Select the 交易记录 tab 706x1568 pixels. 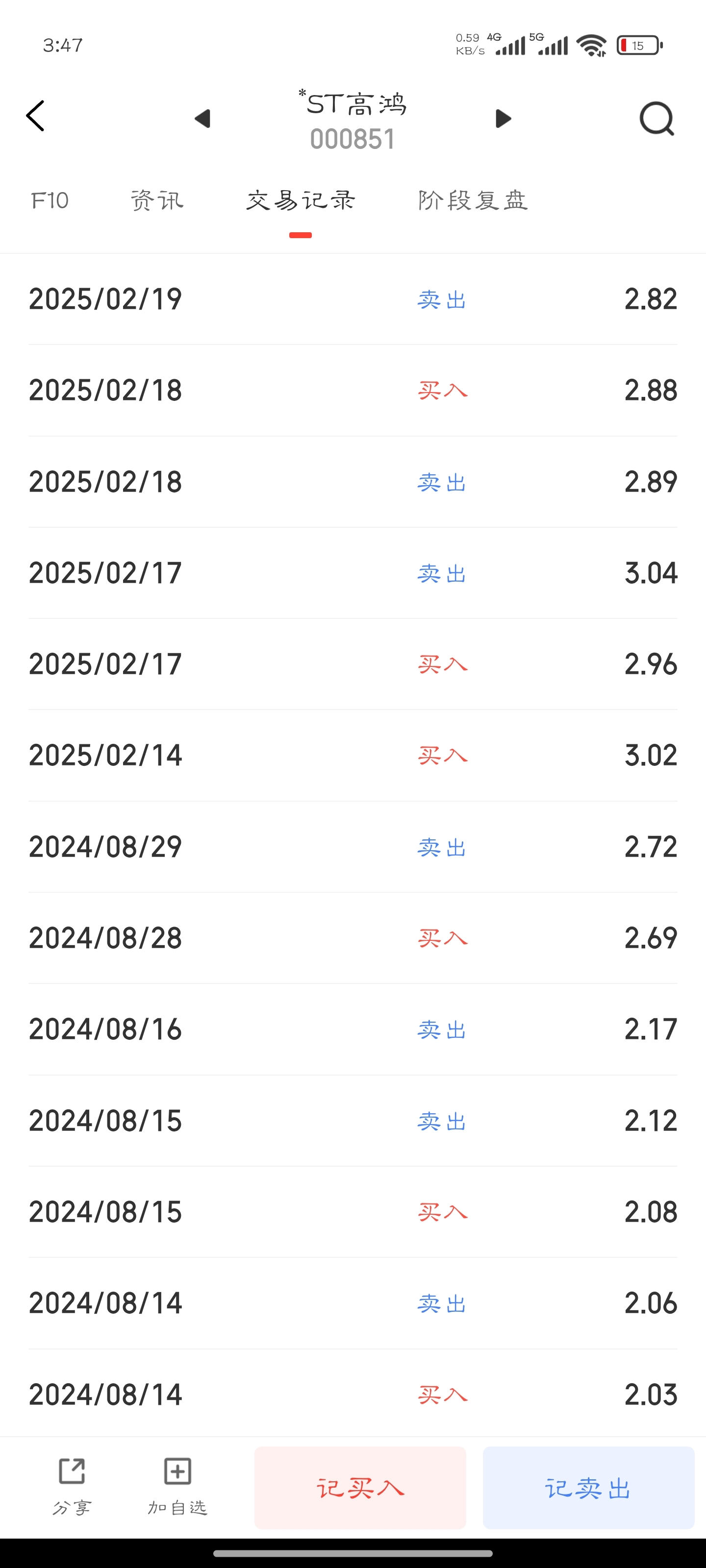301,200
